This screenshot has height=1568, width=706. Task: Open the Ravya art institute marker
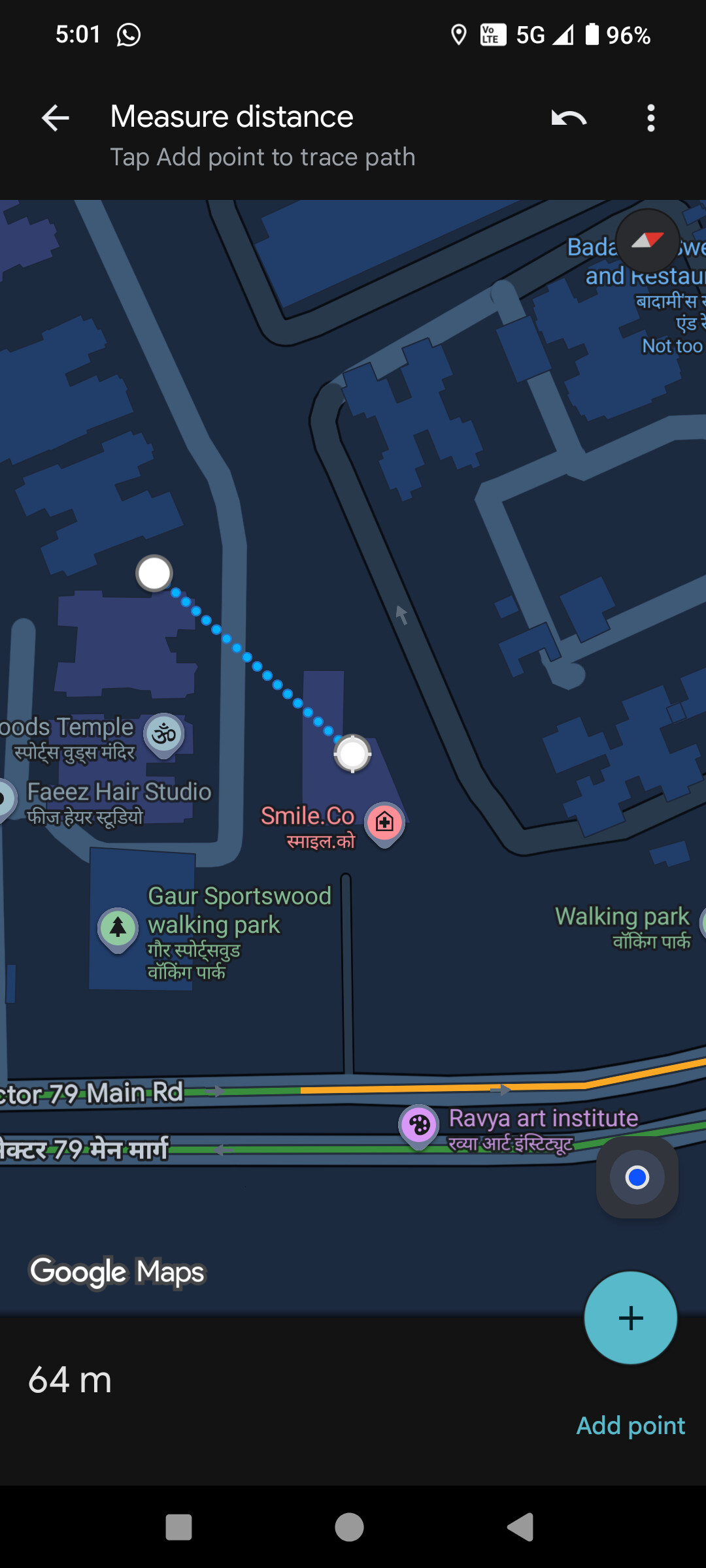pyautogui.click(x=419, y=1125)
